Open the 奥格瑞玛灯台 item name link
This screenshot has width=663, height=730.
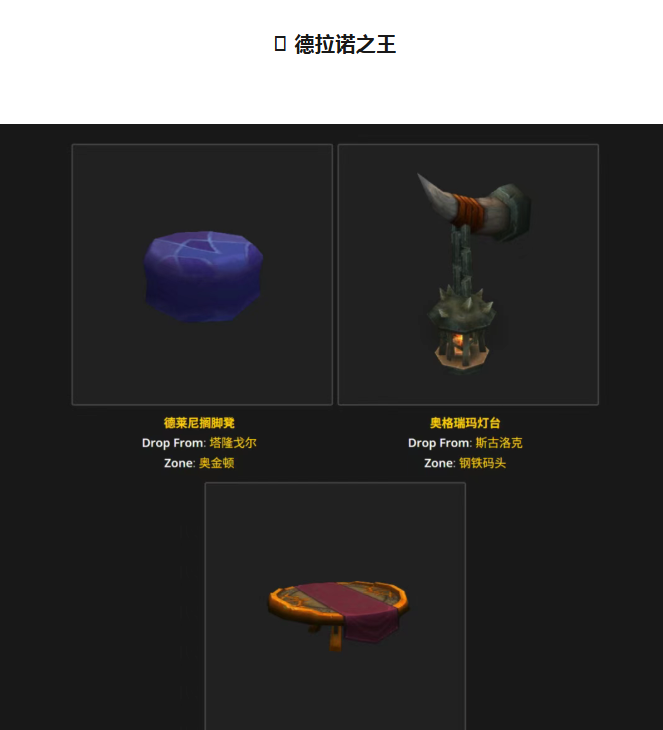coord(465,423)
